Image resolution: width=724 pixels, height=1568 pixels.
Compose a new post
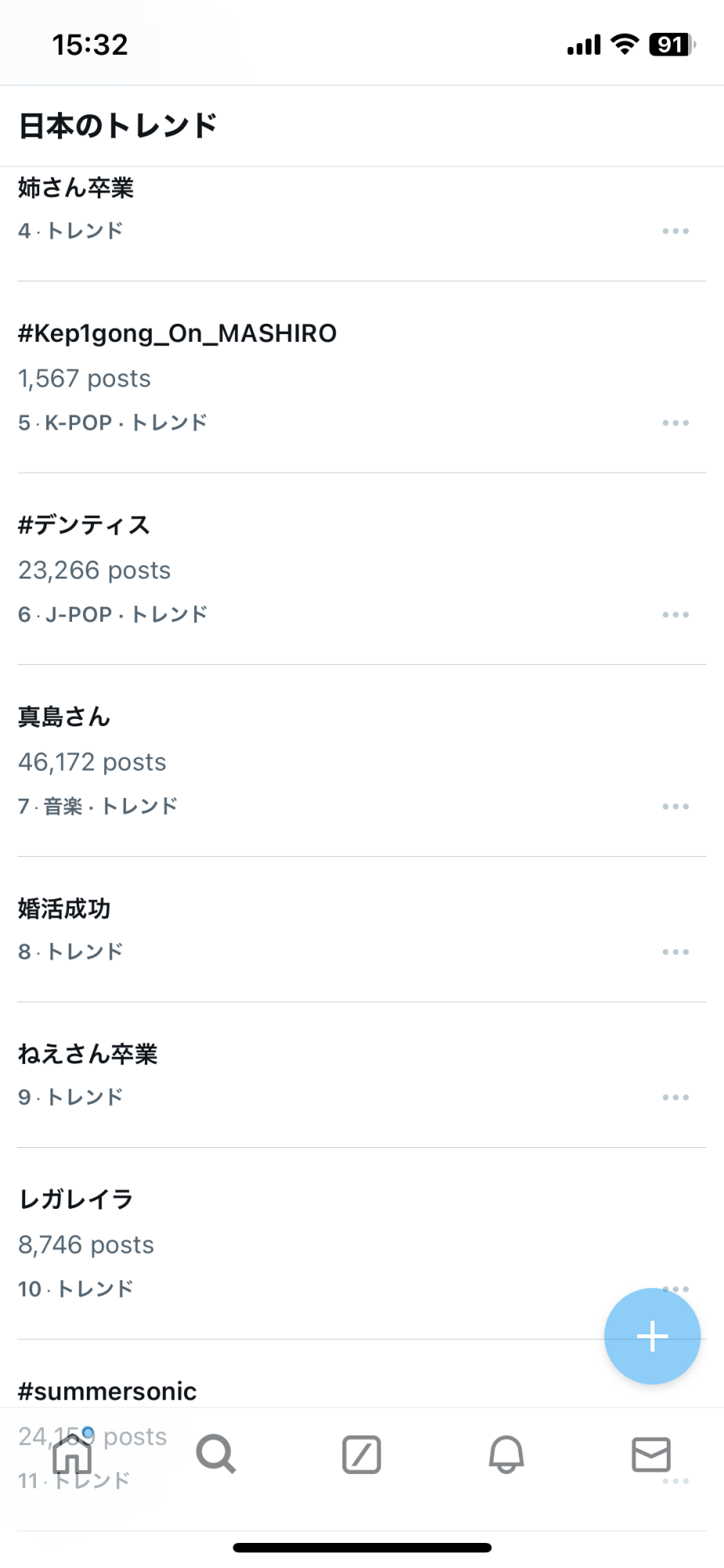pos(652,1336)
